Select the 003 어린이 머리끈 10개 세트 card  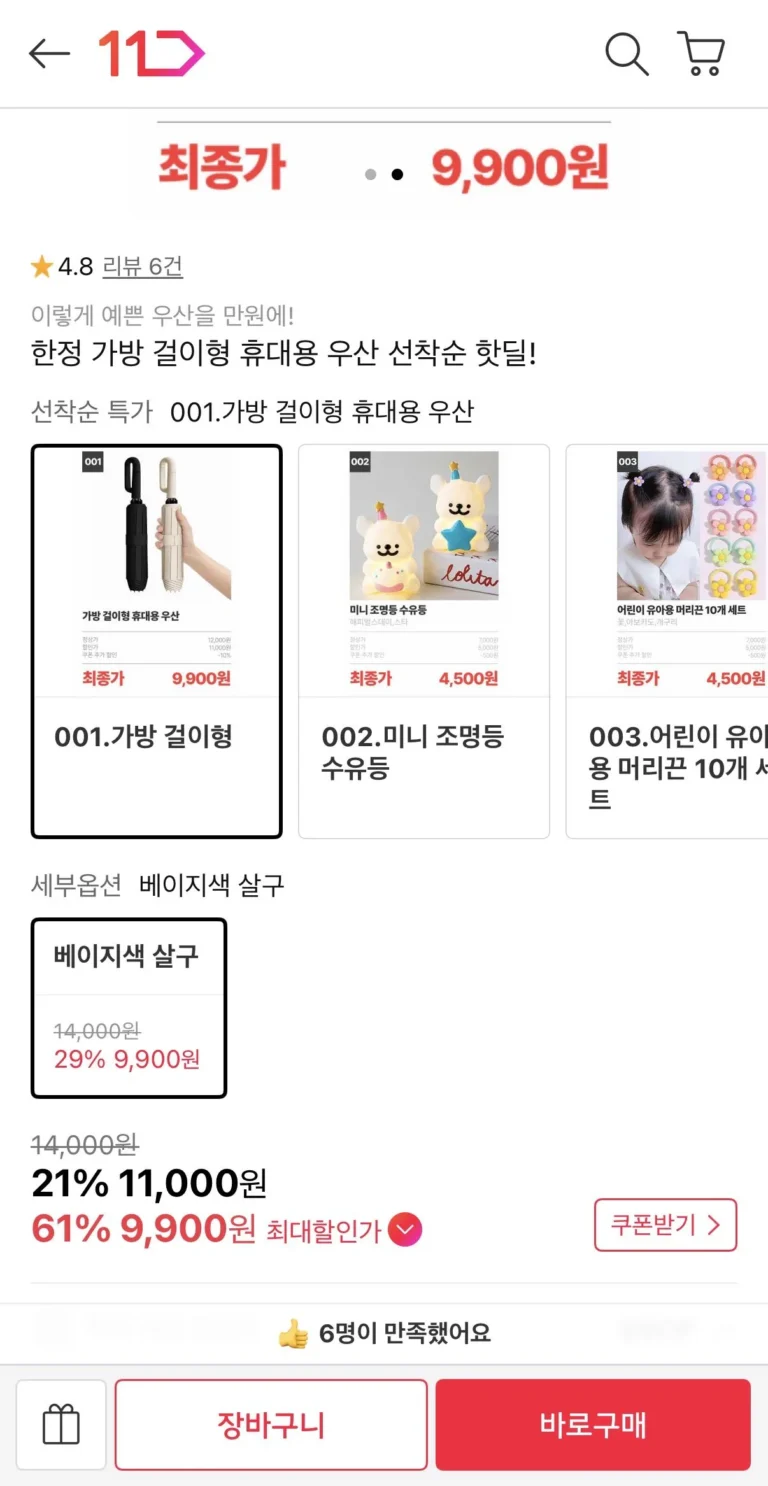(x=668, y=641)
